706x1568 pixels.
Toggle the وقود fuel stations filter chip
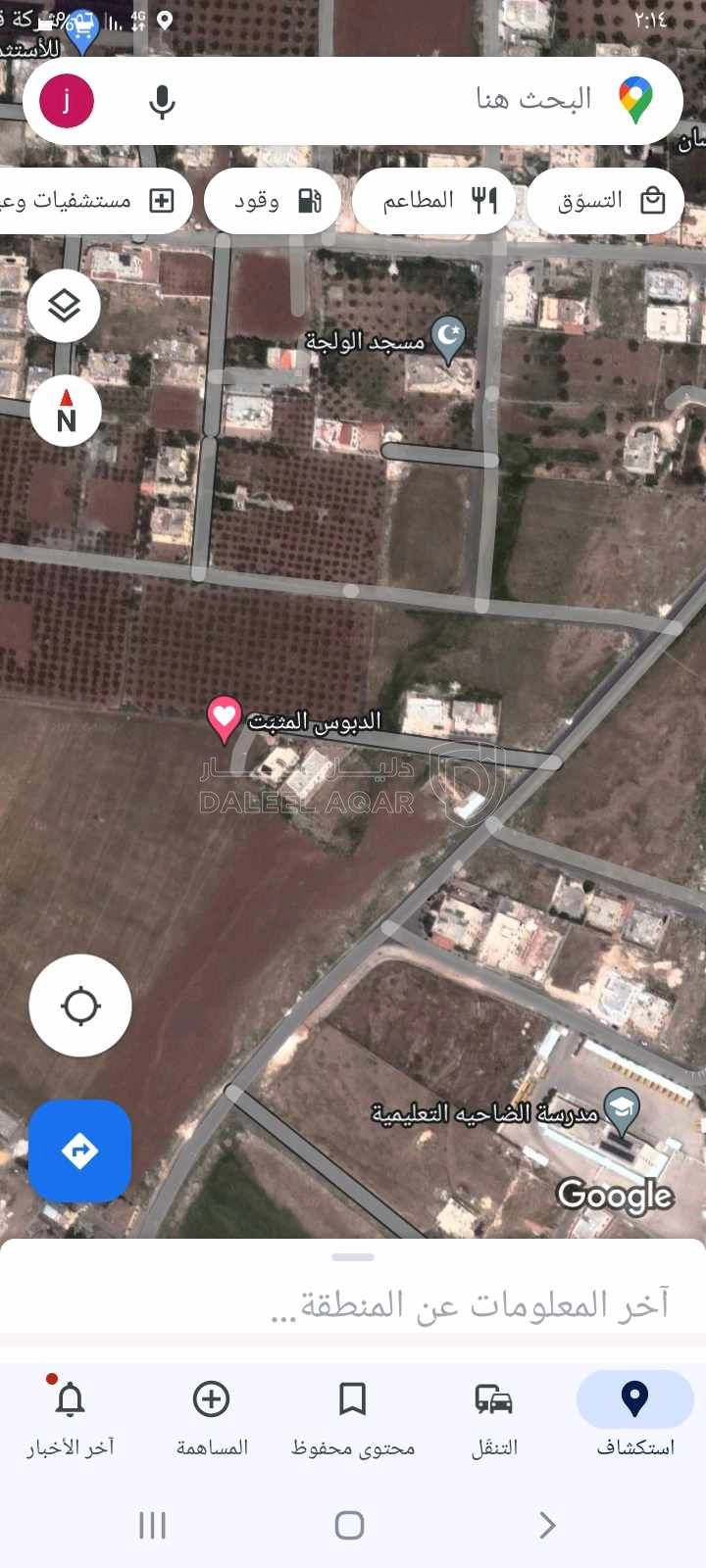click(272, 200)
